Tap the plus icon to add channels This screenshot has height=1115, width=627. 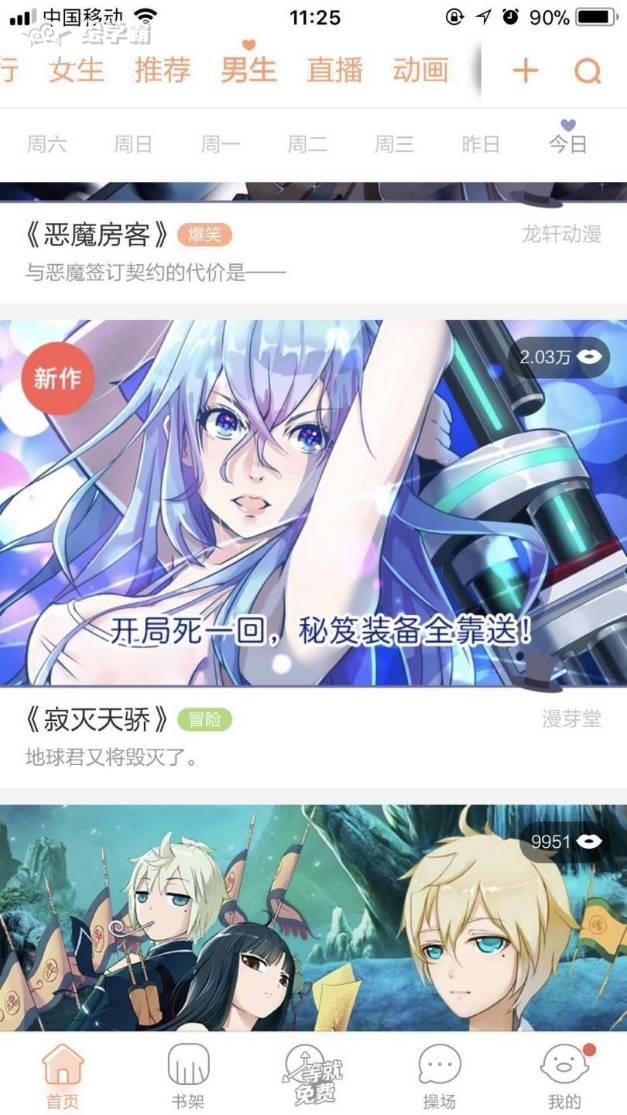coord(525,70)
